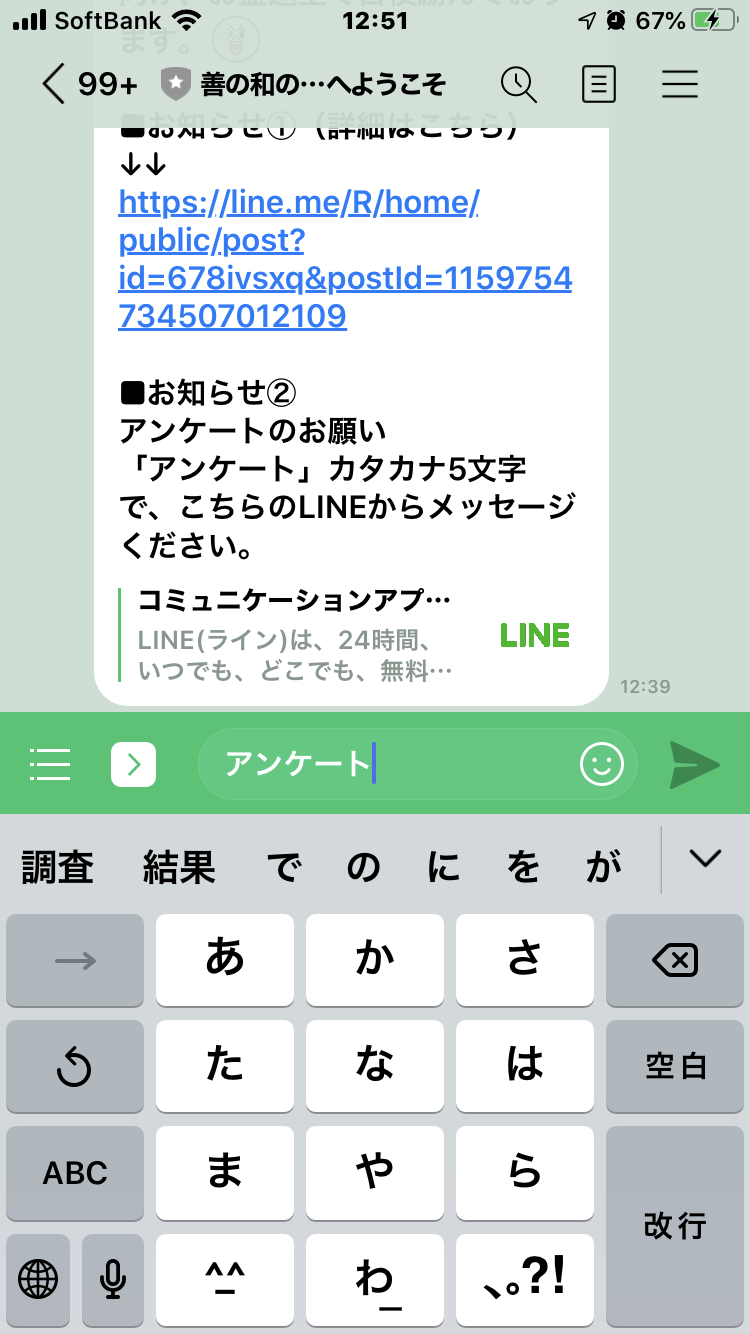Start dictation with the microphone key
Screen dimensions: 750x1334
113,1278
